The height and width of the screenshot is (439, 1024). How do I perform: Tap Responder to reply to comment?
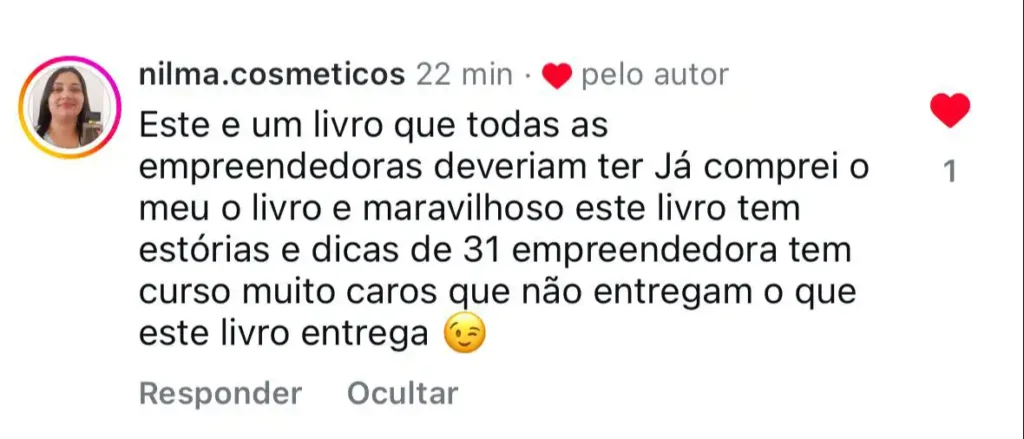pos(220,394)
